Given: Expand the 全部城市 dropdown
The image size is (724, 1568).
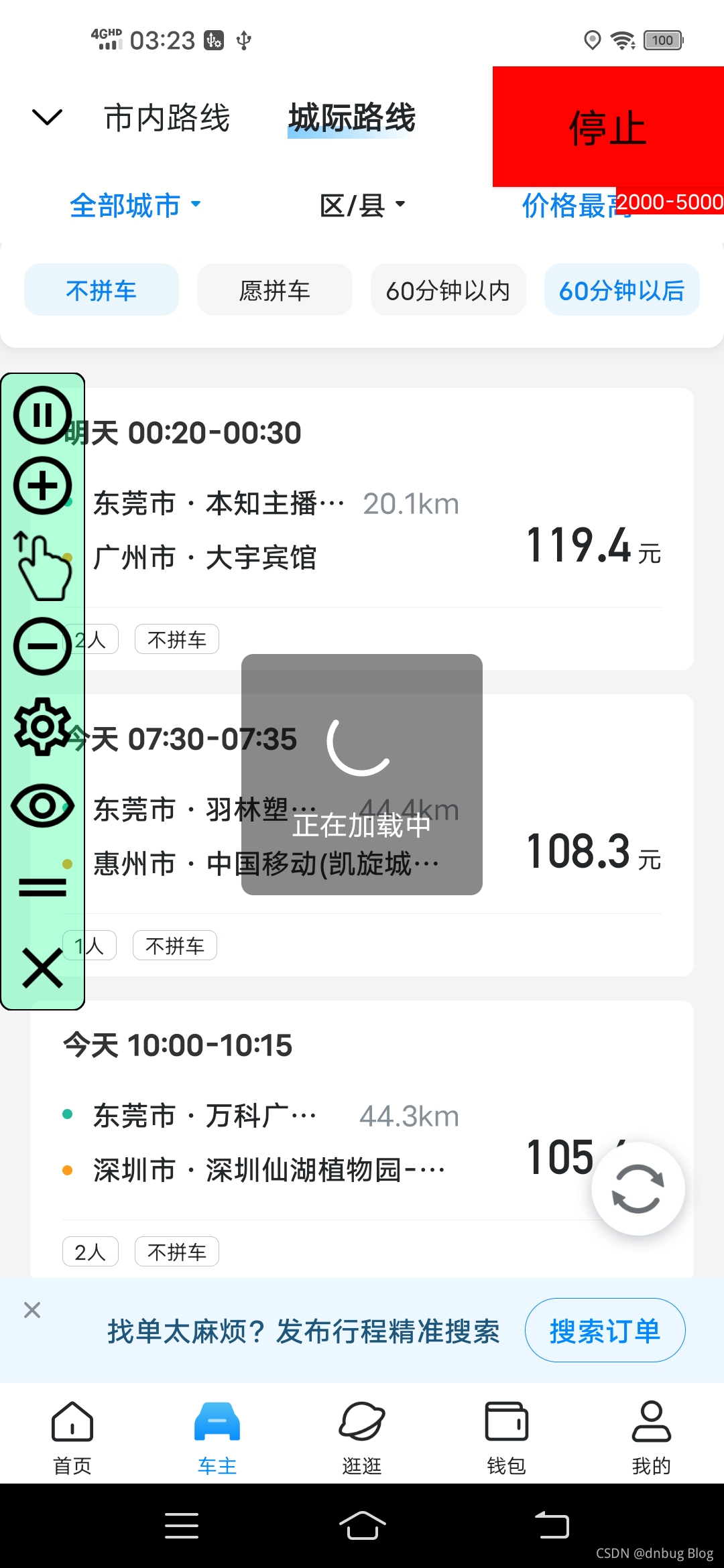Looking at the screenshot, I should click(x=135, y=205).
